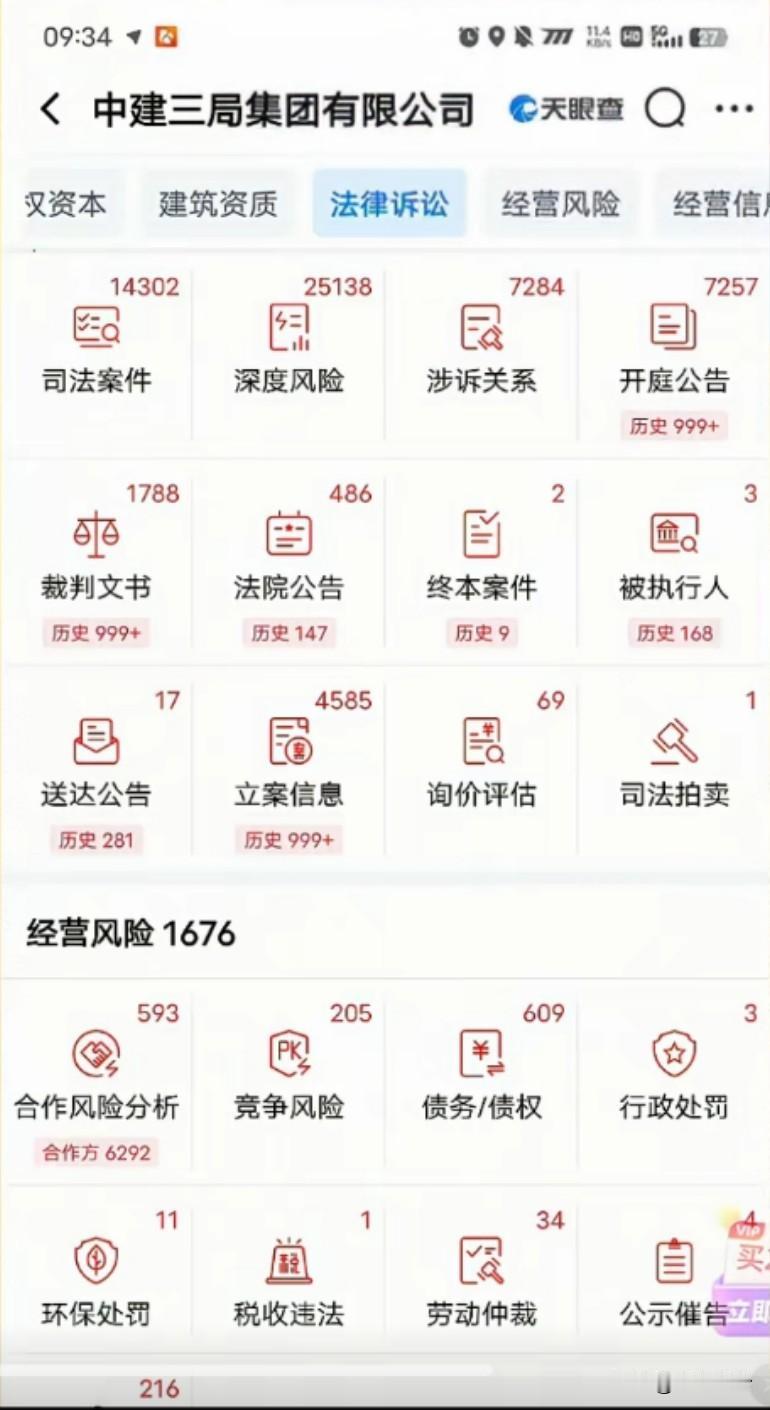770x1410 pixels.
Task: View 涉诉关系 details
Action: point(481,348)
